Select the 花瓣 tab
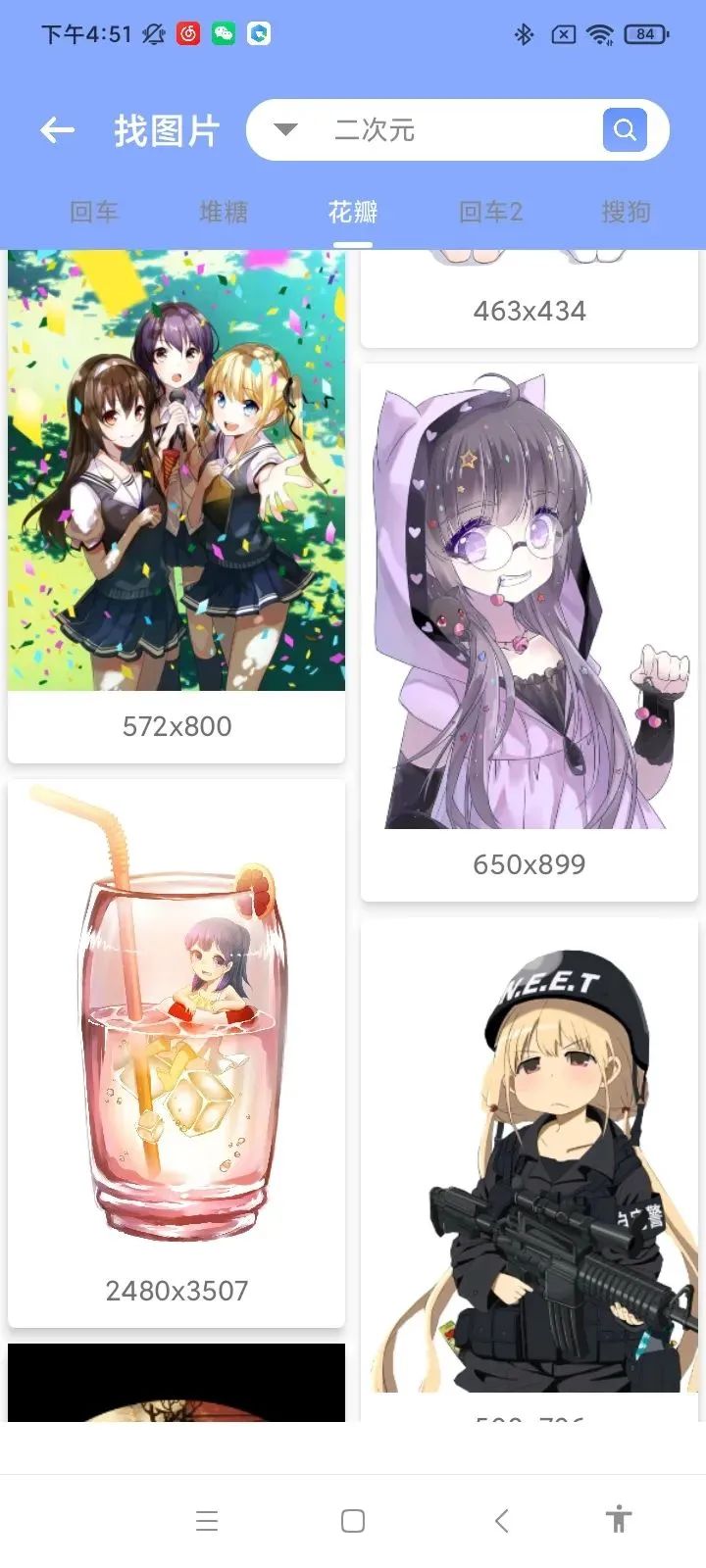Image resolution: width=706 pixels, height=1568 pixels. (x=353, y=212)
